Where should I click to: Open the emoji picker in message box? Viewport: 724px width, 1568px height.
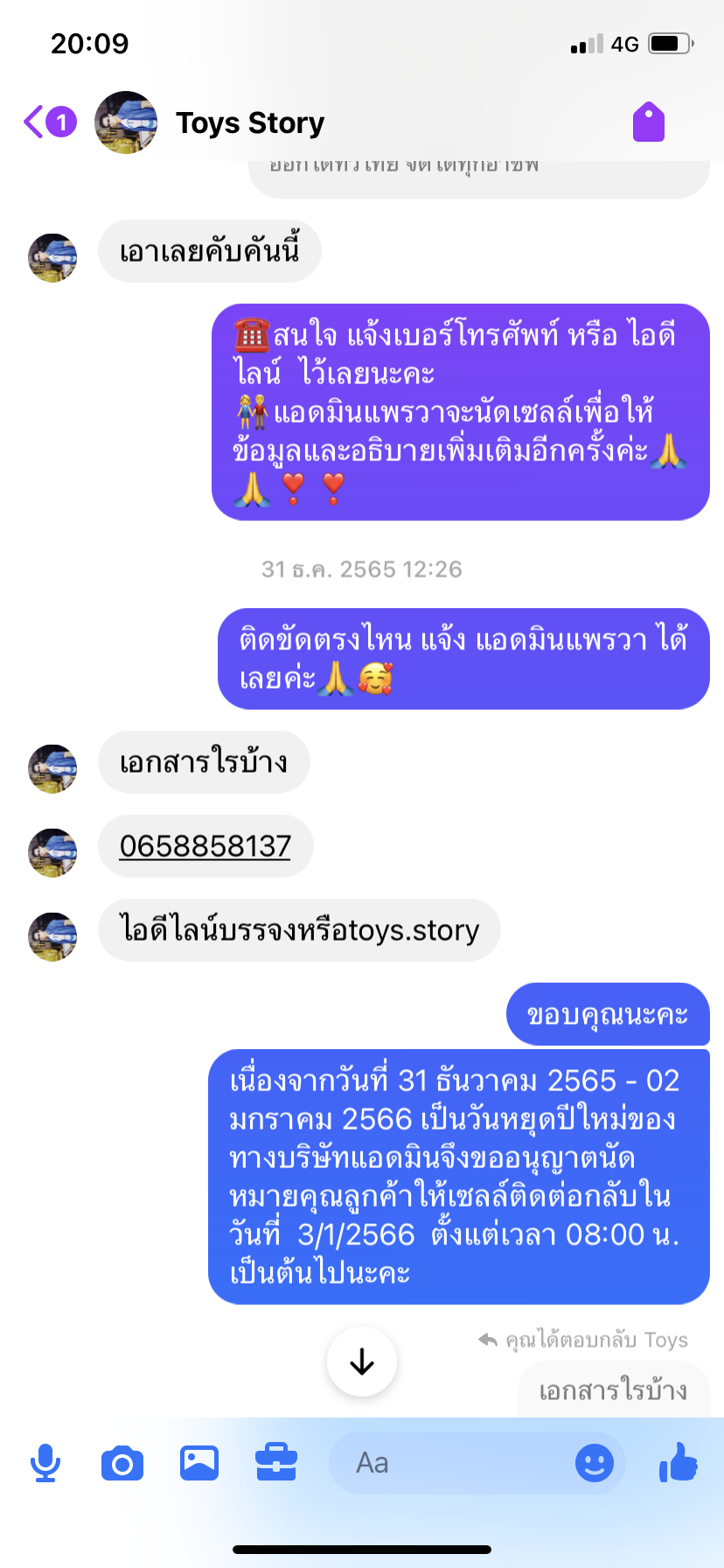(595, 1463)
